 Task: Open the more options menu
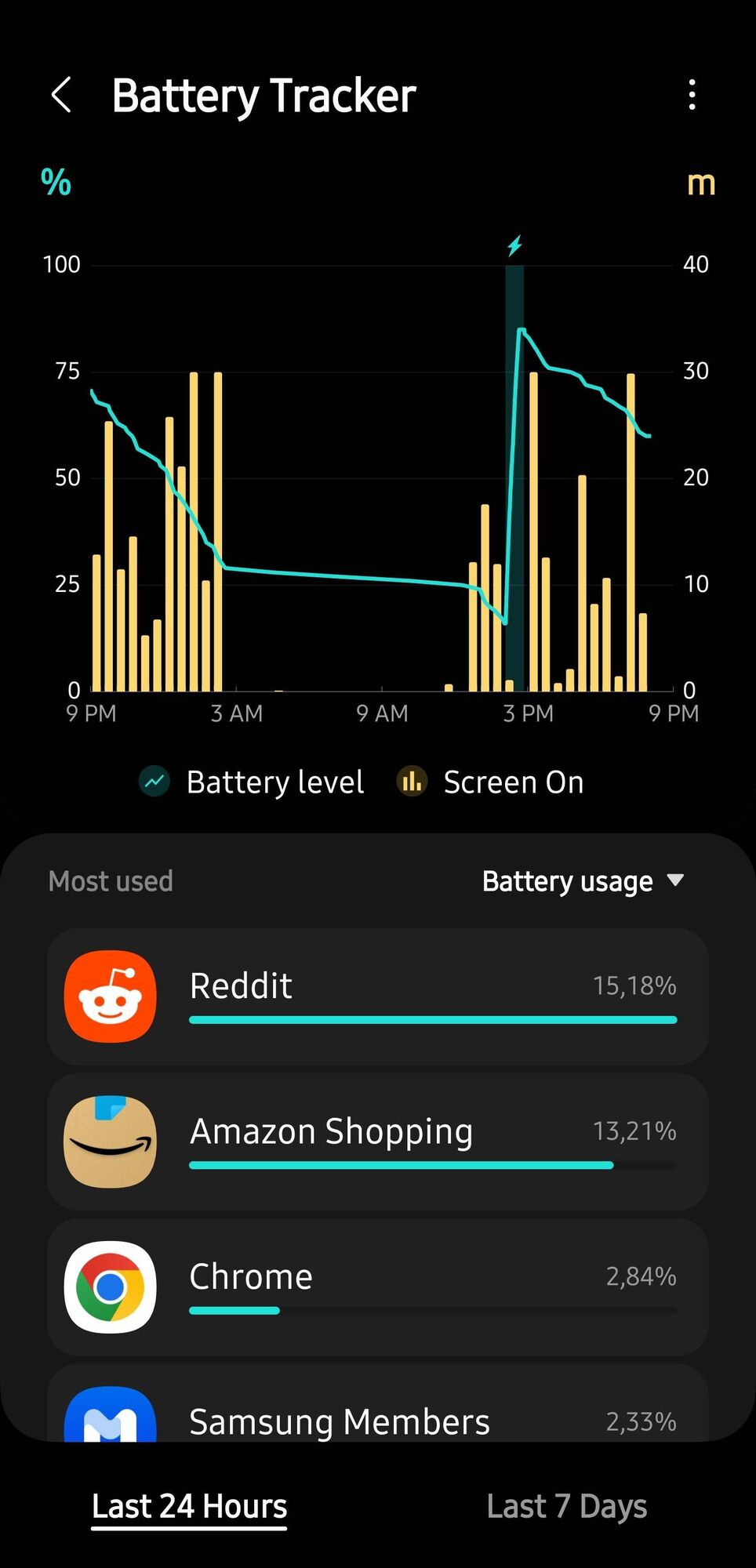point(692,95)
